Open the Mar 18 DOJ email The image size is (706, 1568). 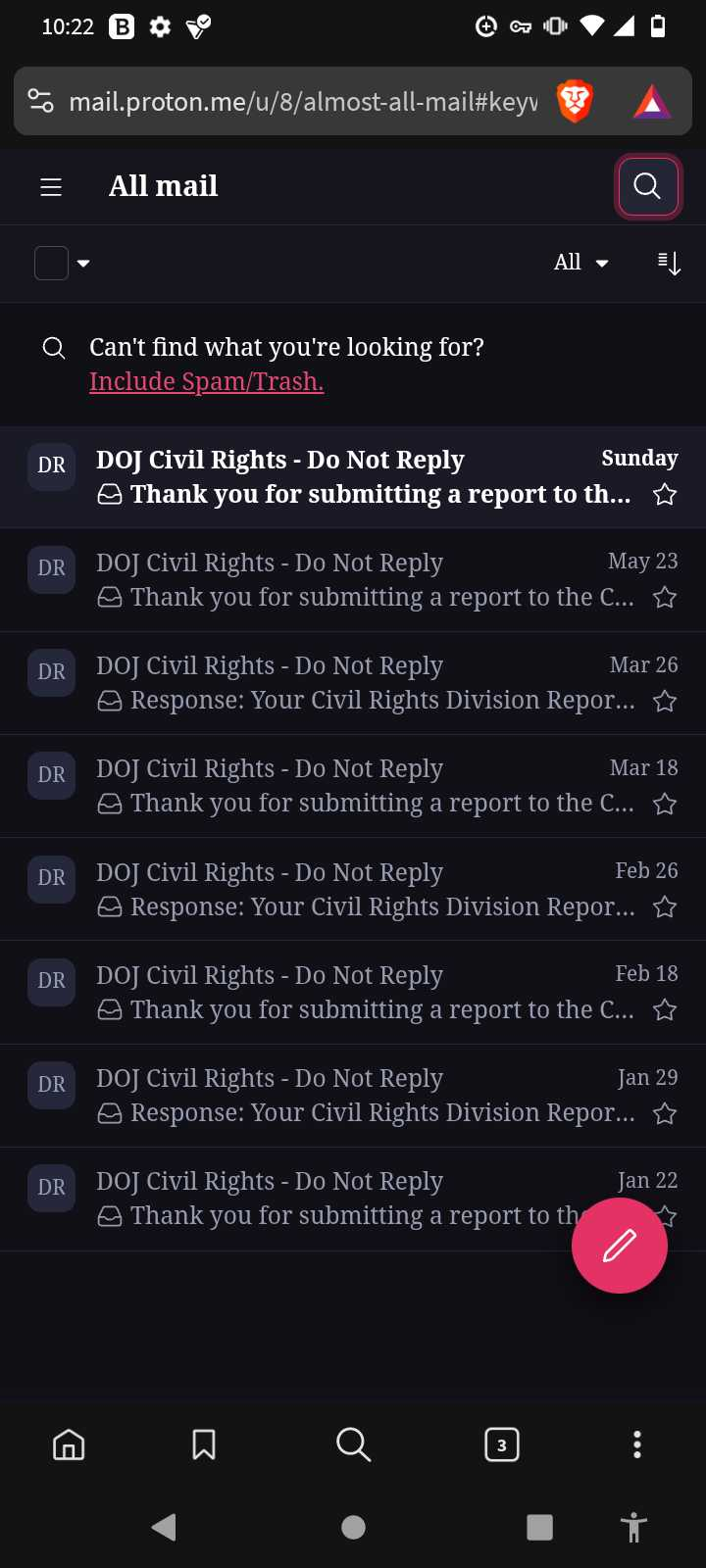(353, 786)
